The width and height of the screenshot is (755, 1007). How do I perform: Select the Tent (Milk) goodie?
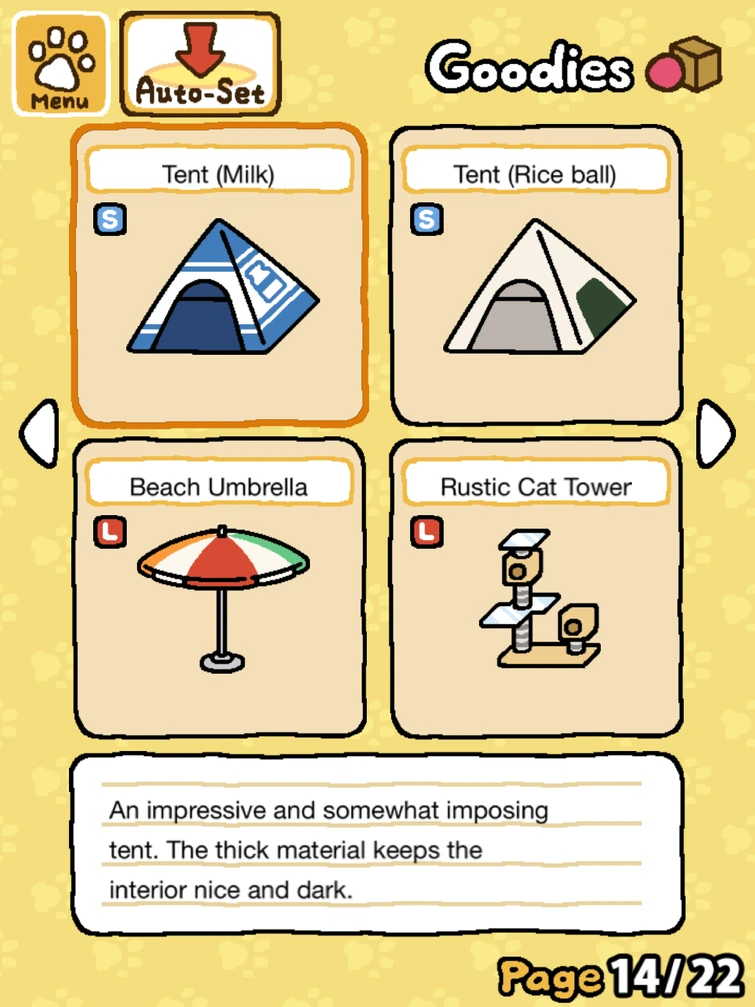220,275
